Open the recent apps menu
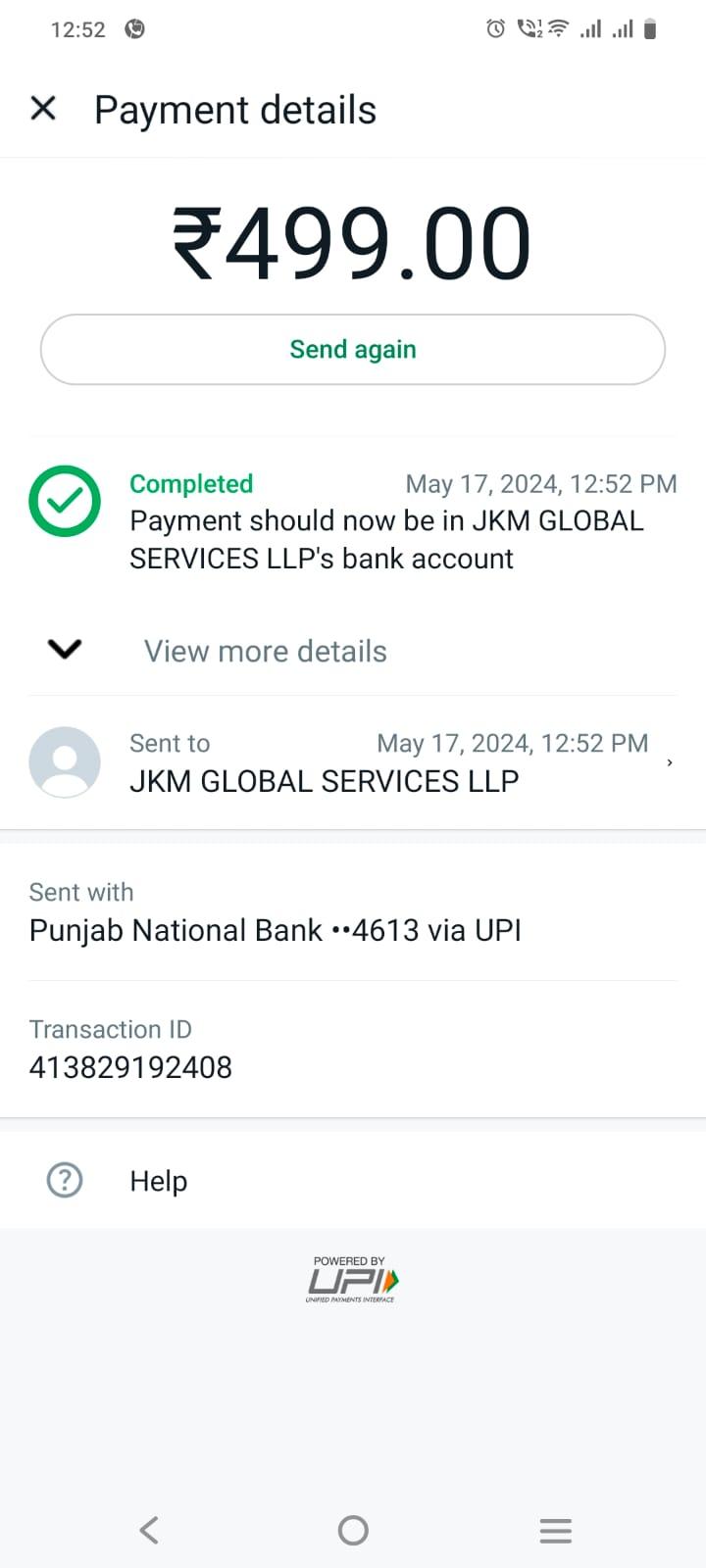 tap(556, 1530)
